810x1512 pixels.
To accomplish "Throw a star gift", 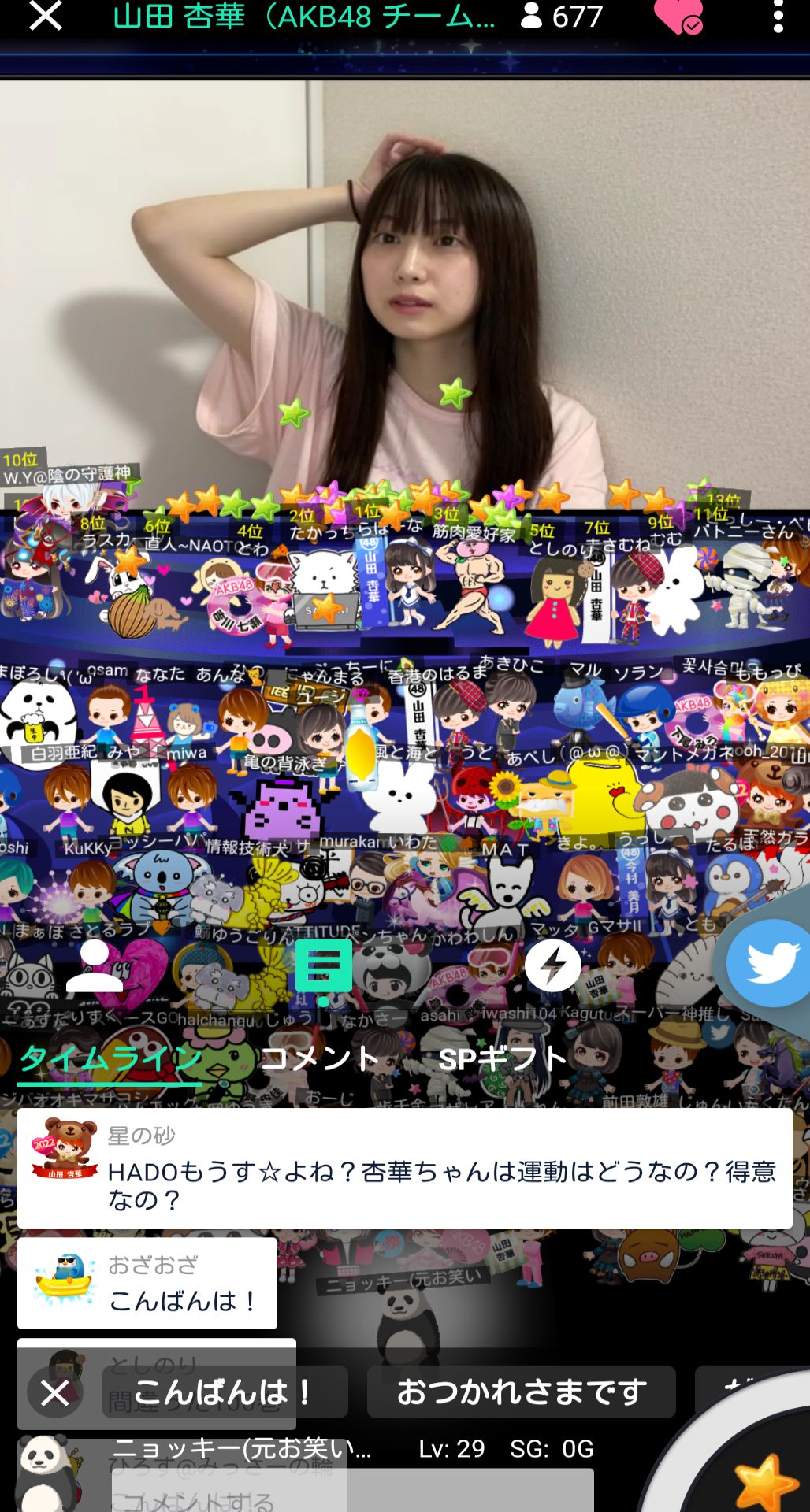I will coord(763,1480).
